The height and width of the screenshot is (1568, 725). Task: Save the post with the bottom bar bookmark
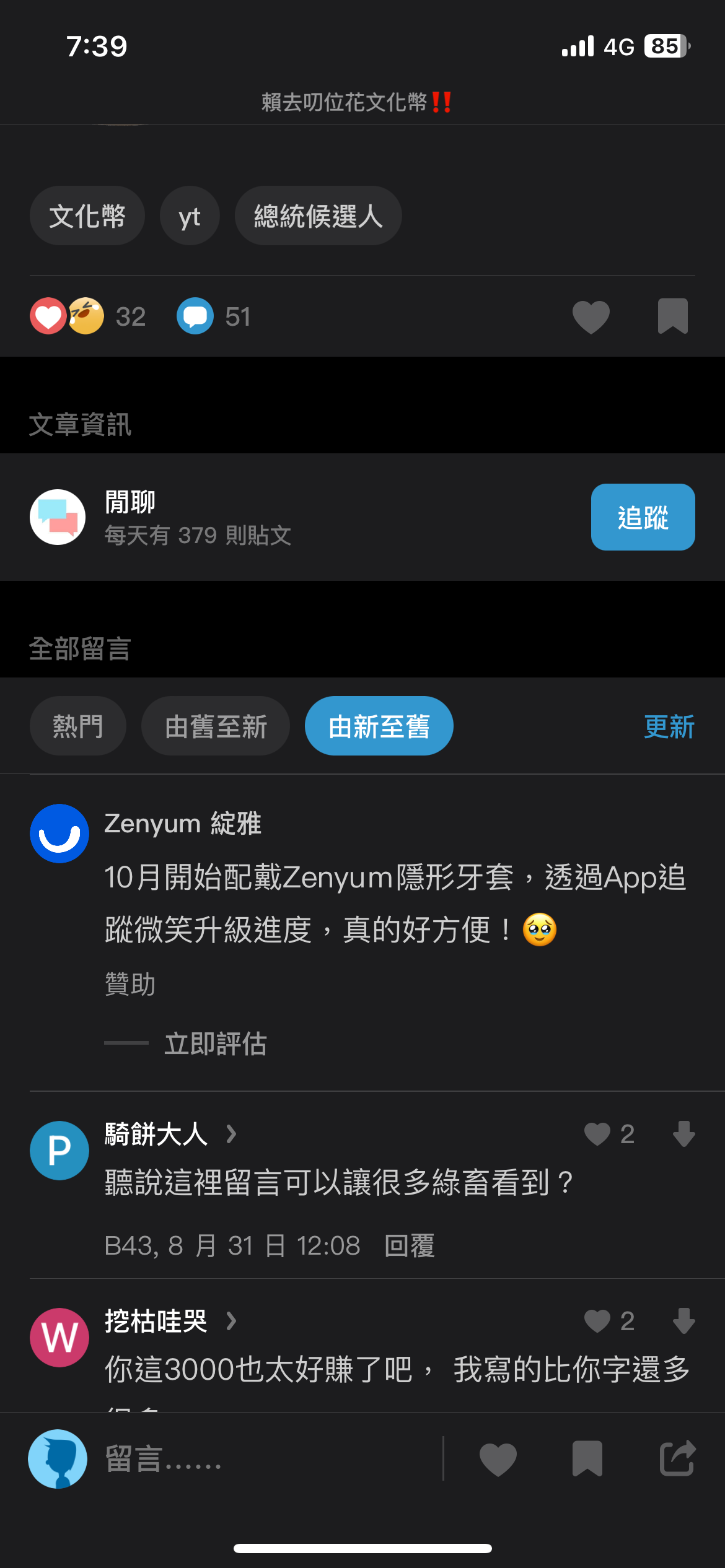click(x=587, y=1459)
